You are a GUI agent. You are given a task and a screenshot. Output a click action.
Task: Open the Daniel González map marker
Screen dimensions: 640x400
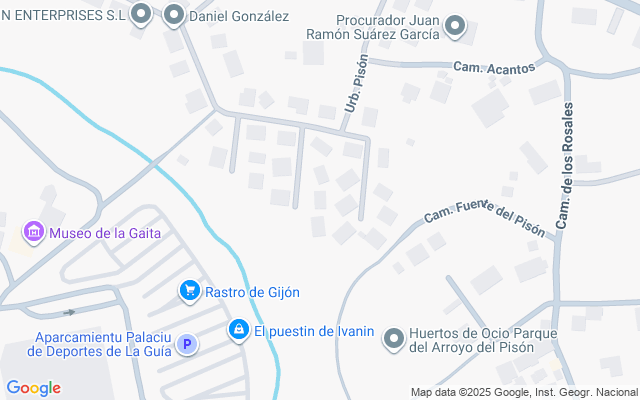click(174, 15)
